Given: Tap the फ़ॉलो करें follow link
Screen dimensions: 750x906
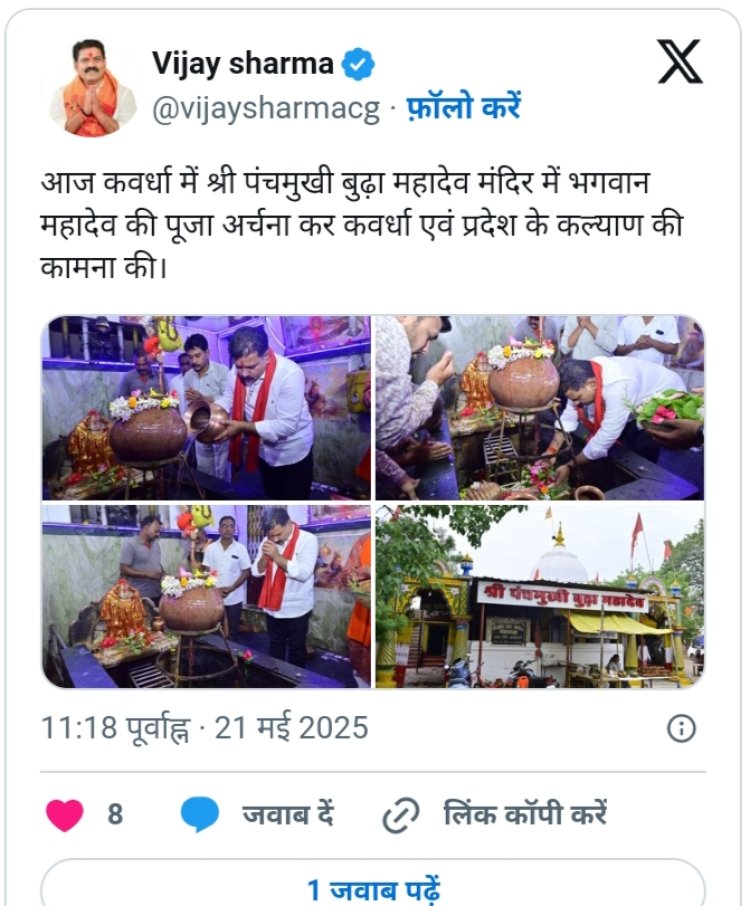Looking at the screenshot, I should [x=462, y=107].
